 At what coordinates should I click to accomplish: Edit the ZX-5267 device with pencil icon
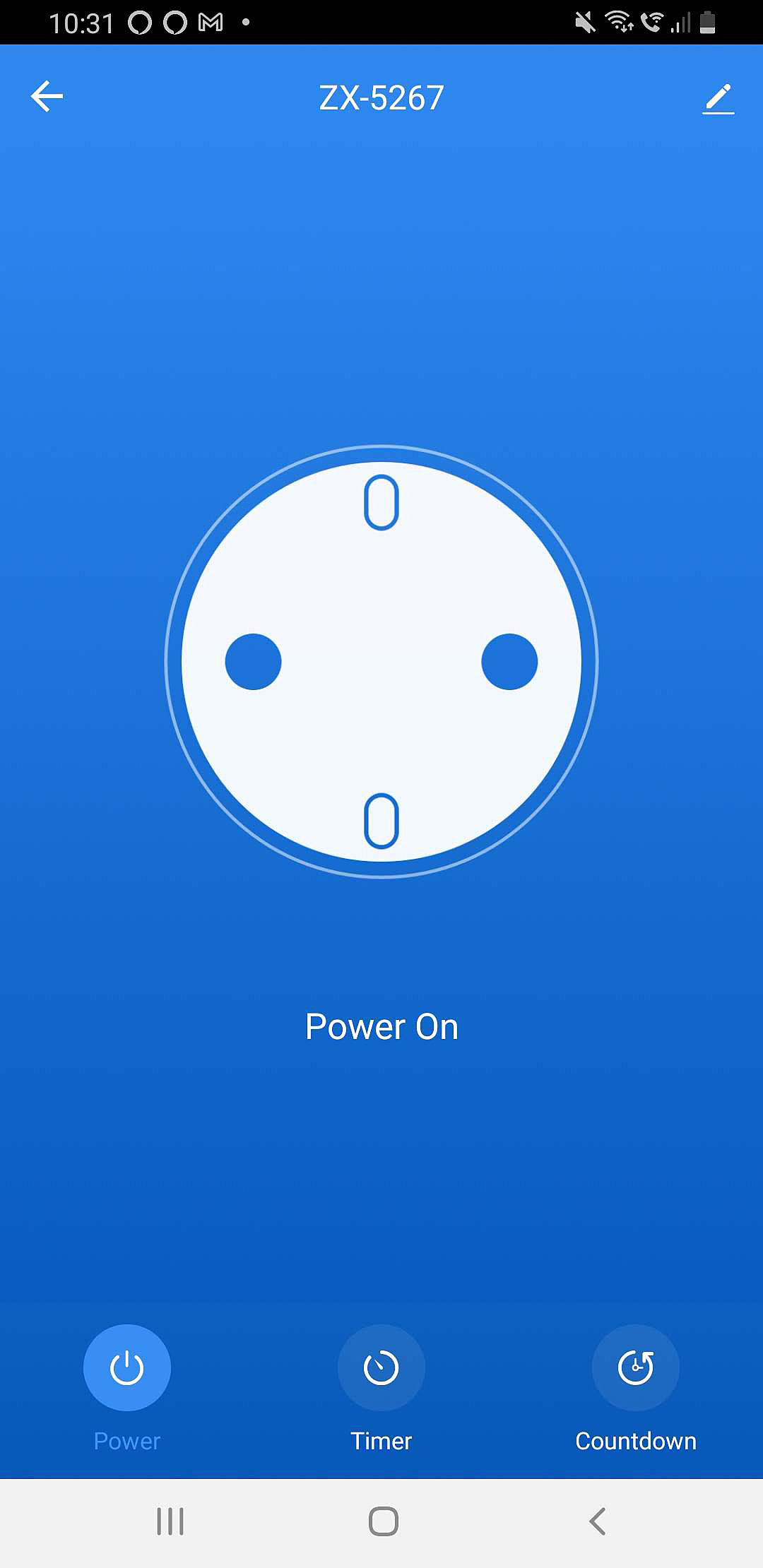tap(718, 98)
